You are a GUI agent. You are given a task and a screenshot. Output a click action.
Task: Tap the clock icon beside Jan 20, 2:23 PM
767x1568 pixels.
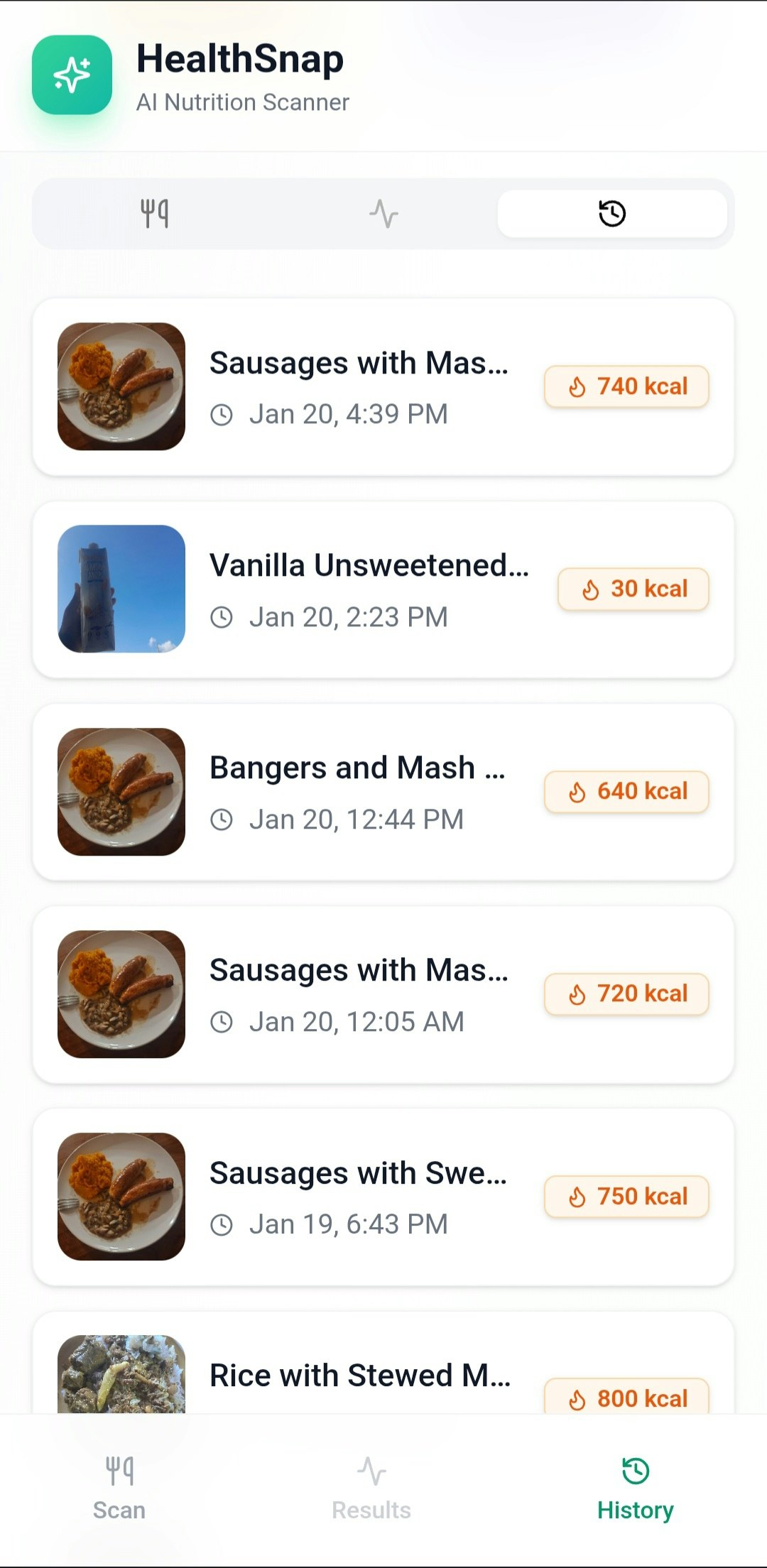(x=224, y=616)
